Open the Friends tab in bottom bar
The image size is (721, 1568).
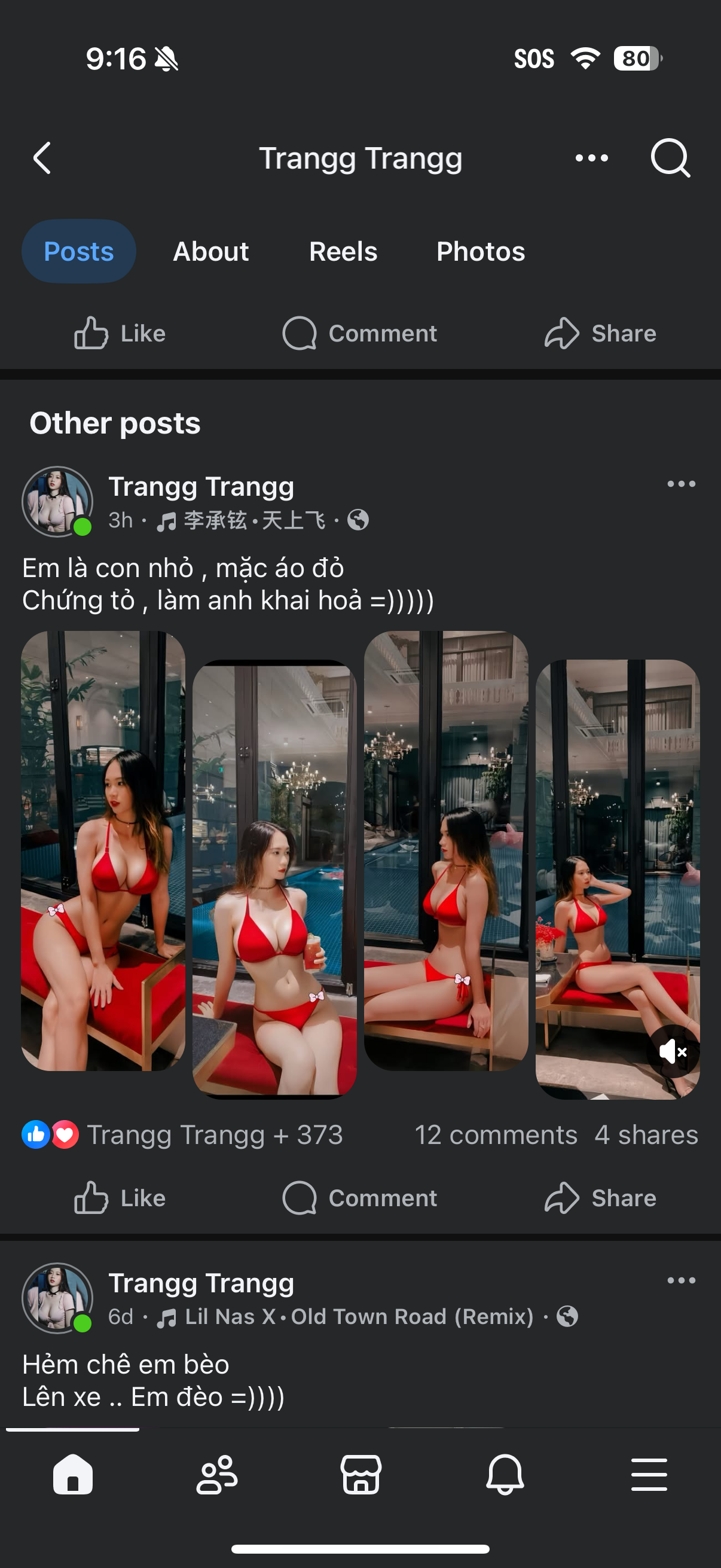(x=216, y=1474)
